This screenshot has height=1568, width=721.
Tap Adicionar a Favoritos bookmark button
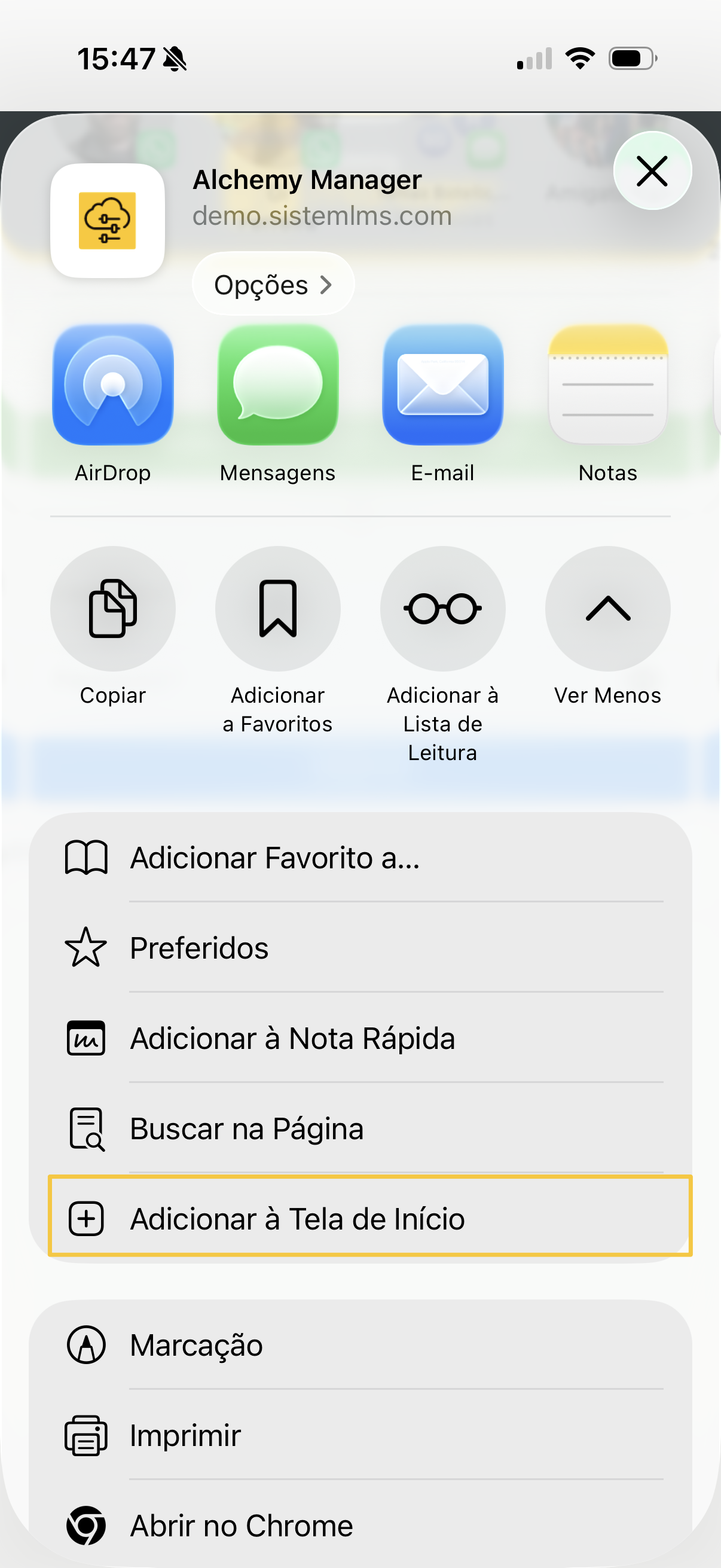pyautogui.click(x=278, y=609)
